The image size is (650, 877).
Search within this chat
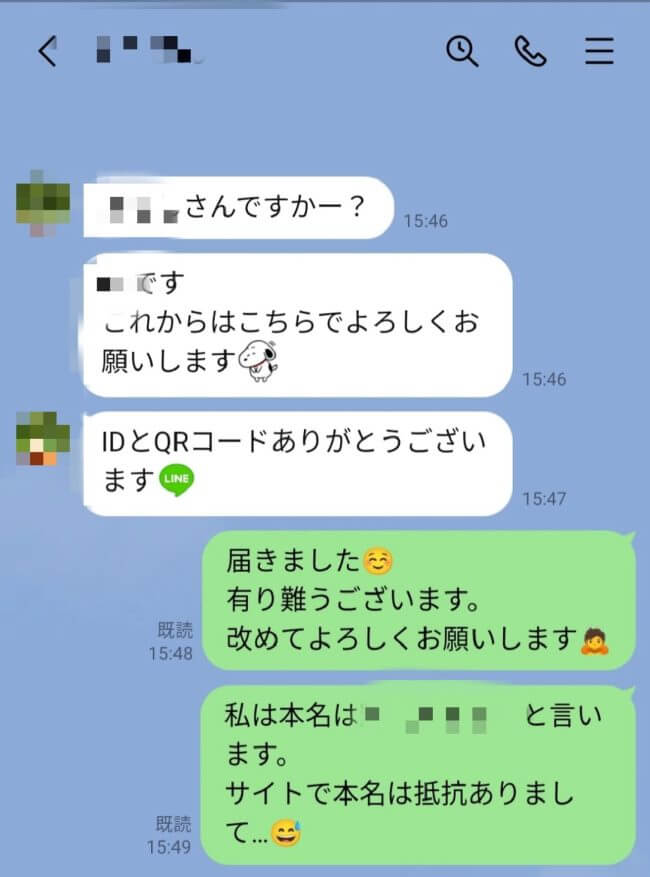[462, 51]
